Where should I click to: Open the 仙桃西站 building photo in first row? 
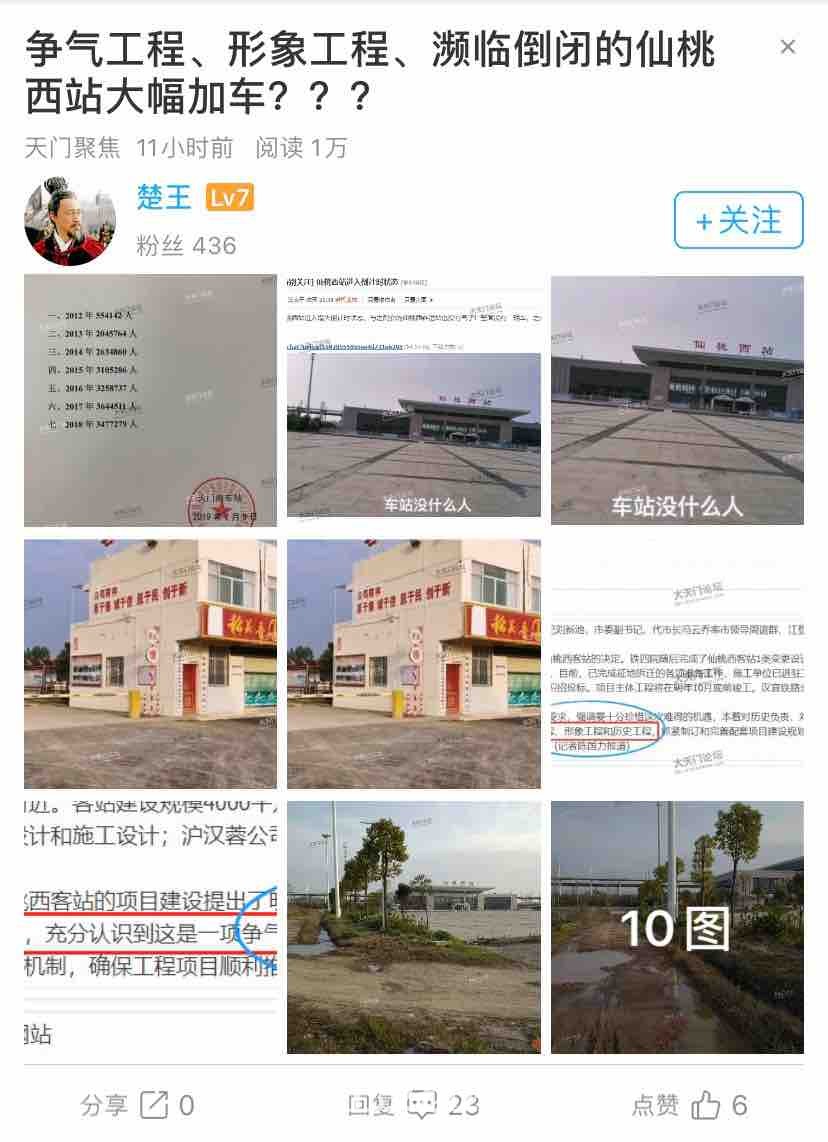[x=677, y=400]
